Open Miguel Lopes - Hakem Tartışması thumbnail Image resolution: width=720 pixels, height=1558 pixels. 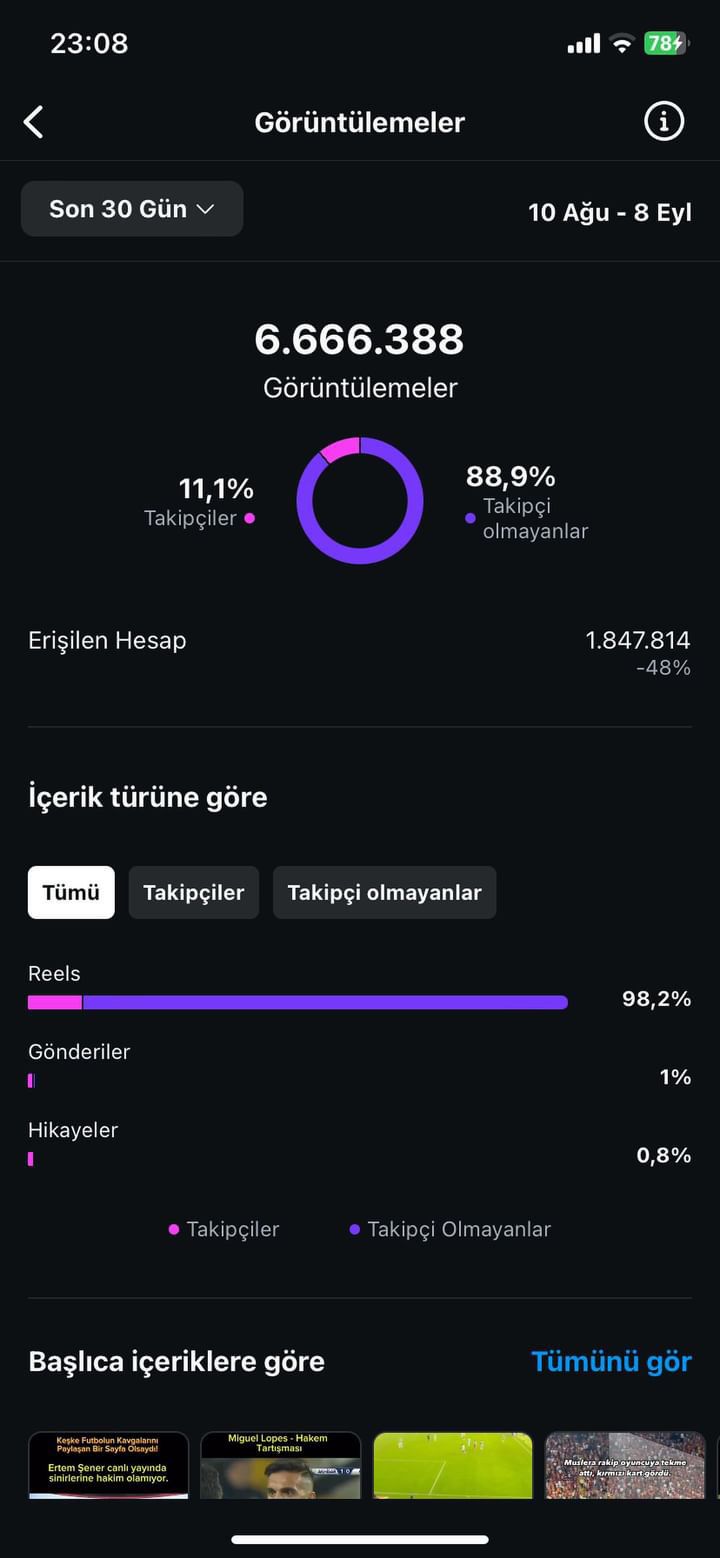pyautogui.click(x=281, y=1464)
